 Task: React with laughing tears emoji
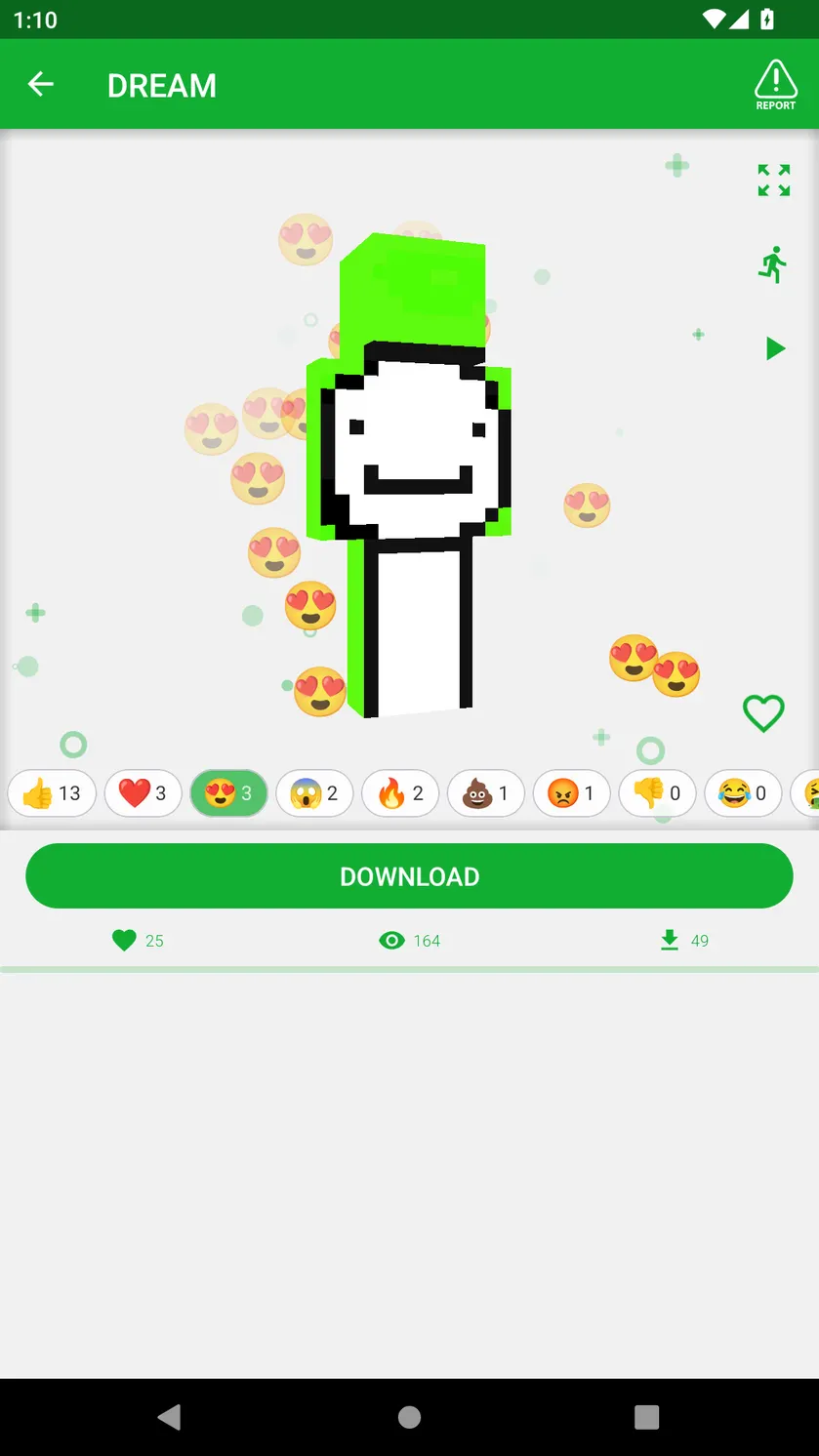click(744, 793)
